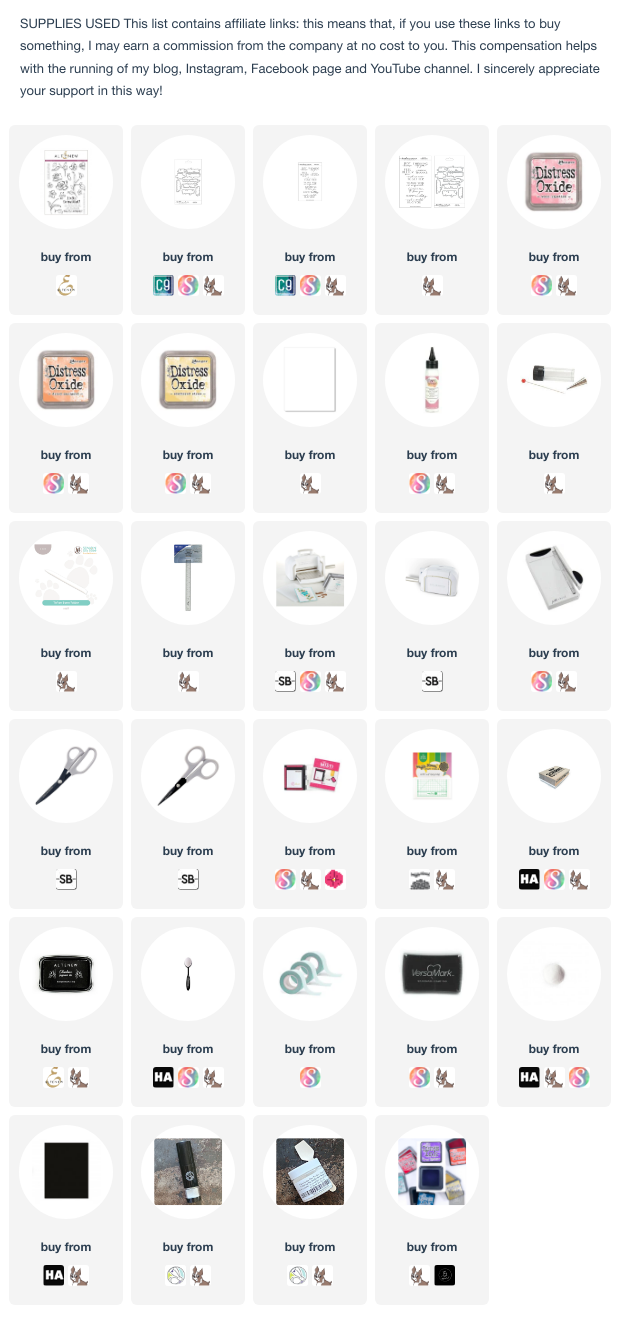The height and width of the screenshot is (1325, 620).
Task: Buy the Altenew stamp set from Altenew store
Action: tap(66, 287)
